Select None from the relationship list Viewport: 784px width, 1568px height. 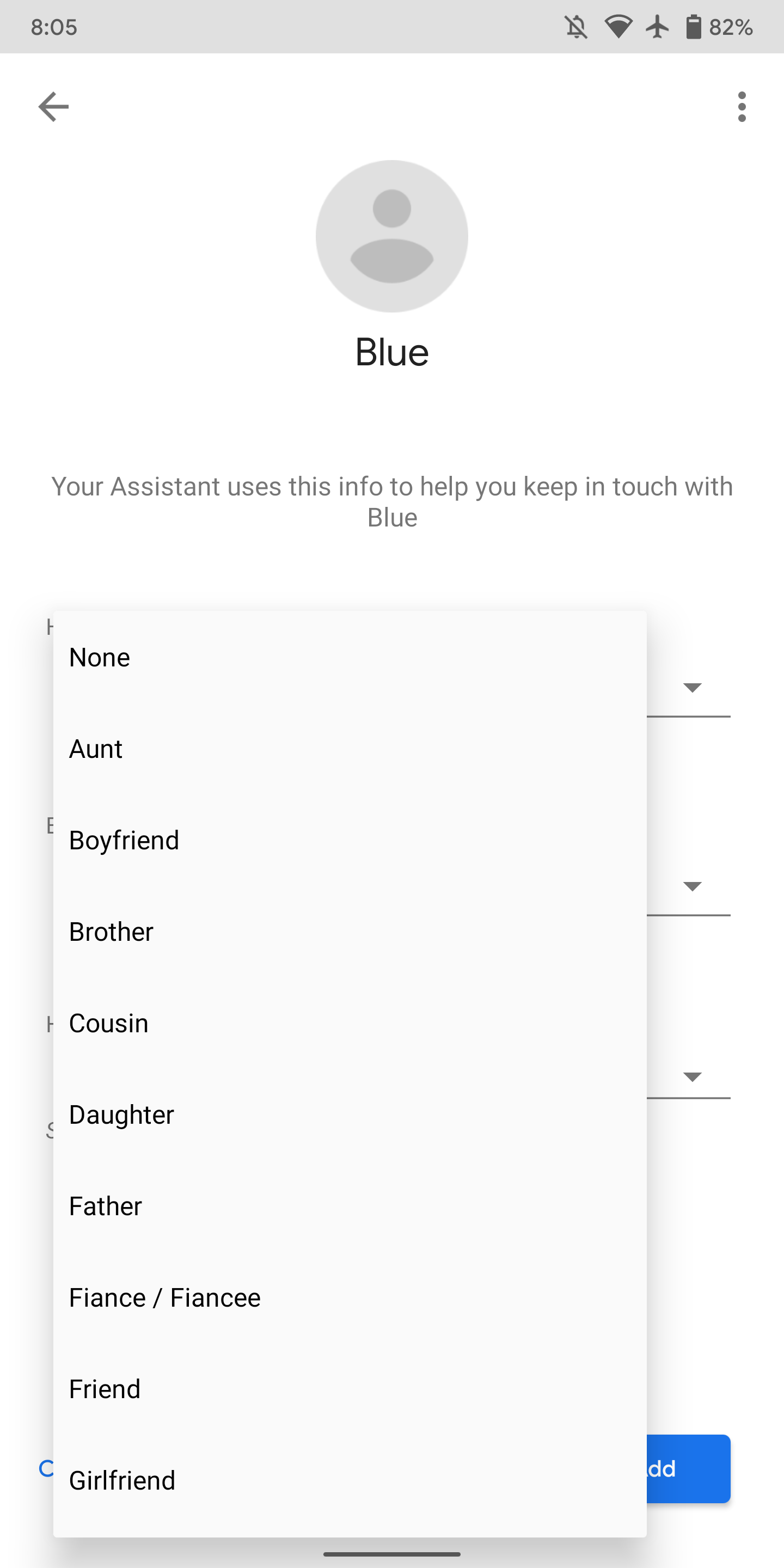[350, 657]
